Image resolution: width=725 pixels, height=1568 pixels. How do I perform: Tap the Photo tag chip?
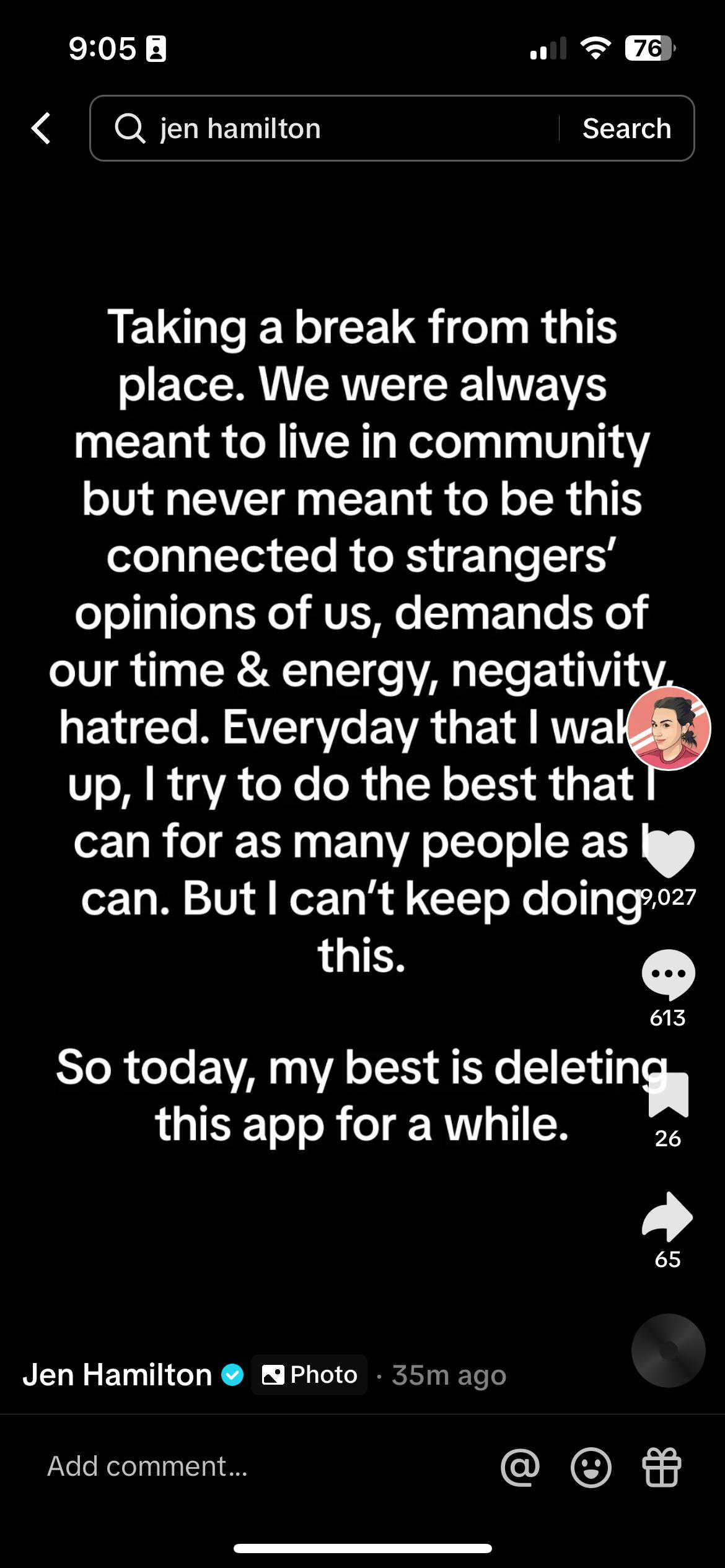309,1375
